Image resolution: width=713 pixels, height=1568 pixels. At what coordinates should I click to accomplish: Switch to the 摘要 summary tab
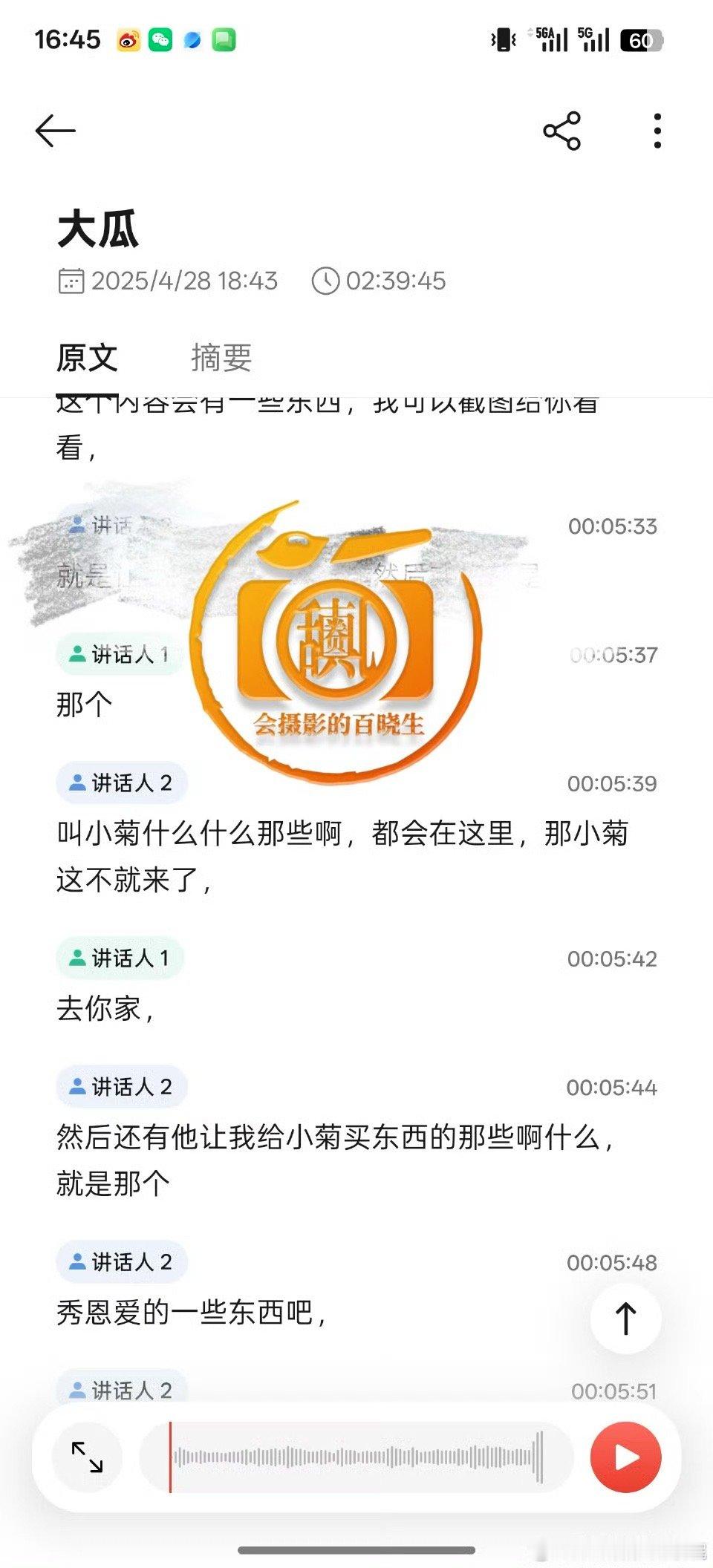(221, 359)
